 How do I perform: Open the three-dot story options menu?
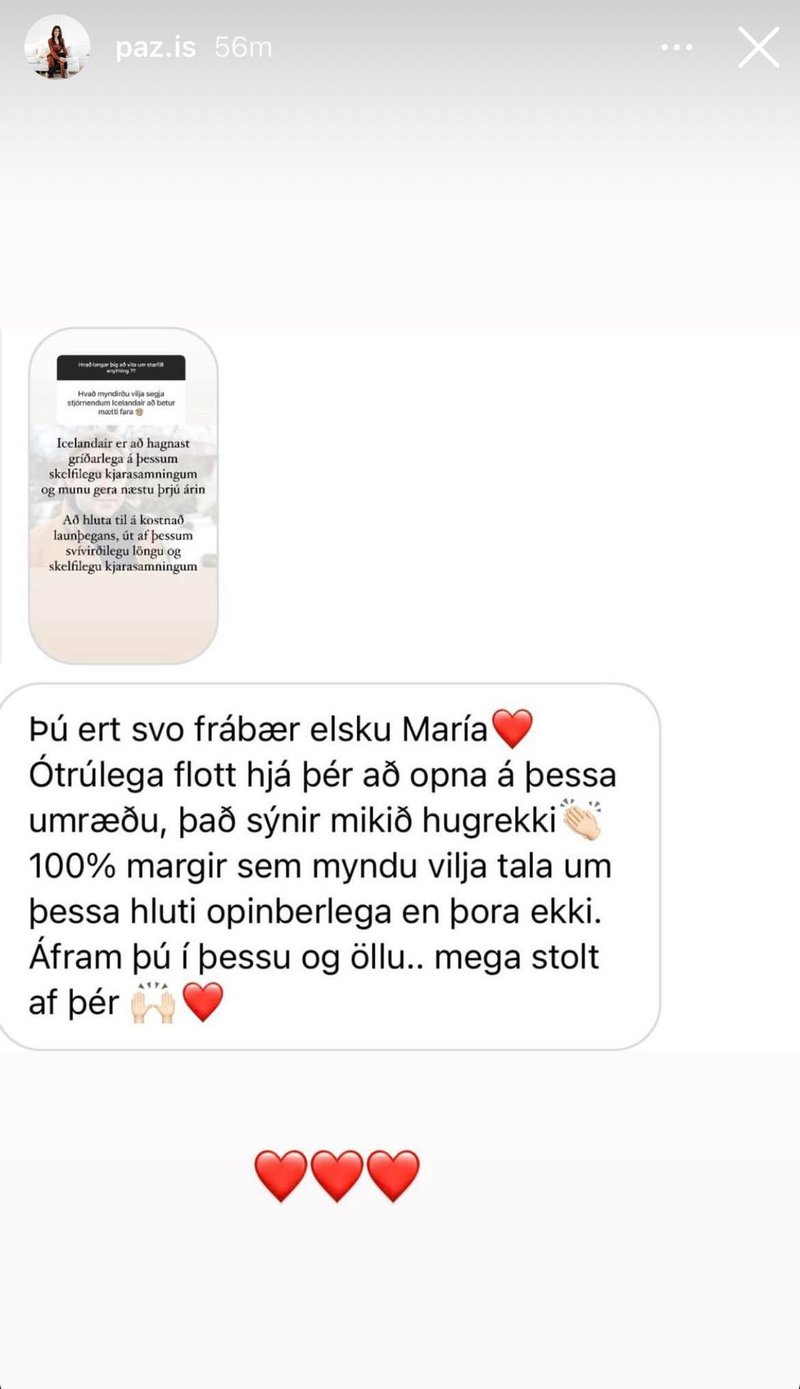(x=677, y=47)
